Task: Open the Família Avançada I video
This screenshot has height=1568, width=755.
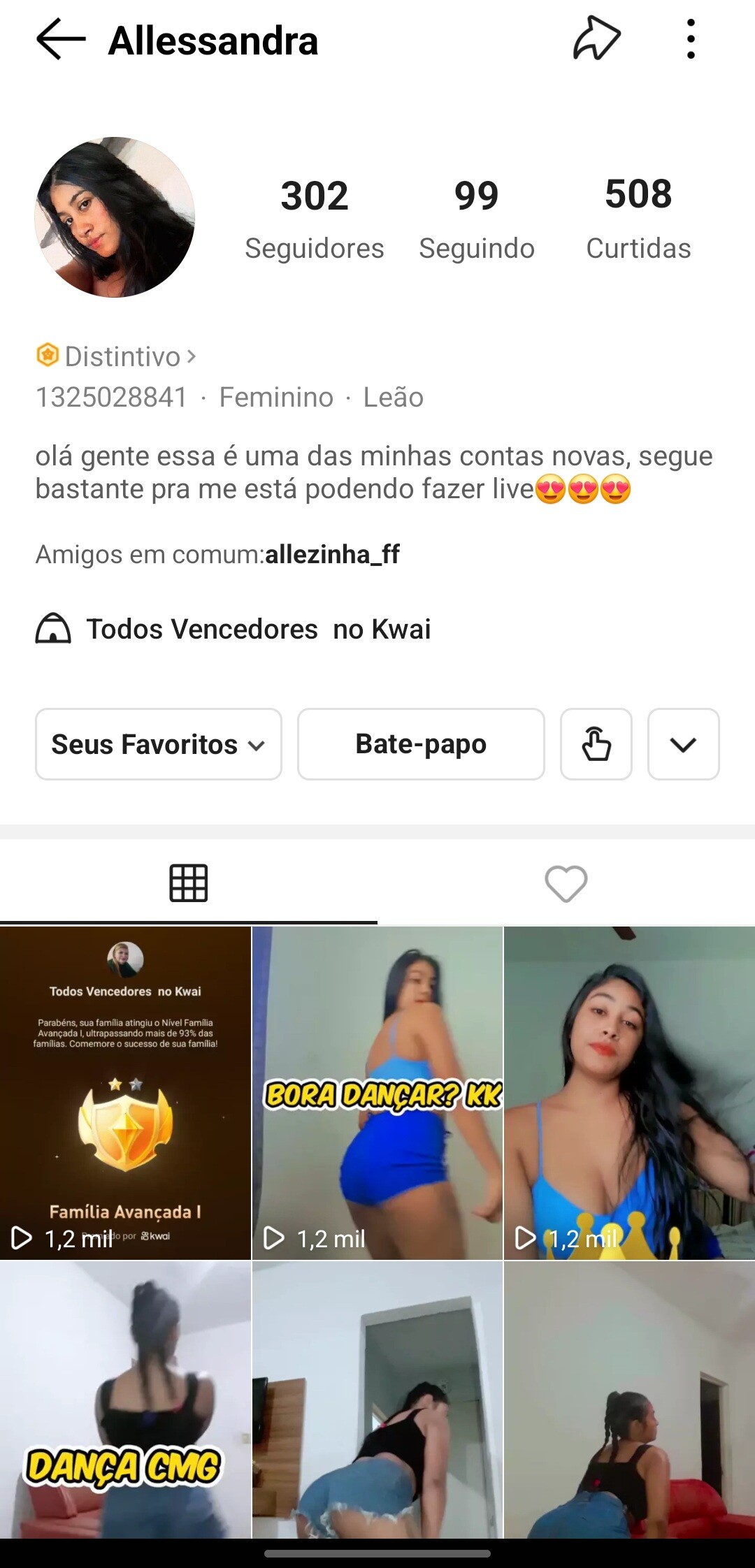Action: (x=126, y=1094)
